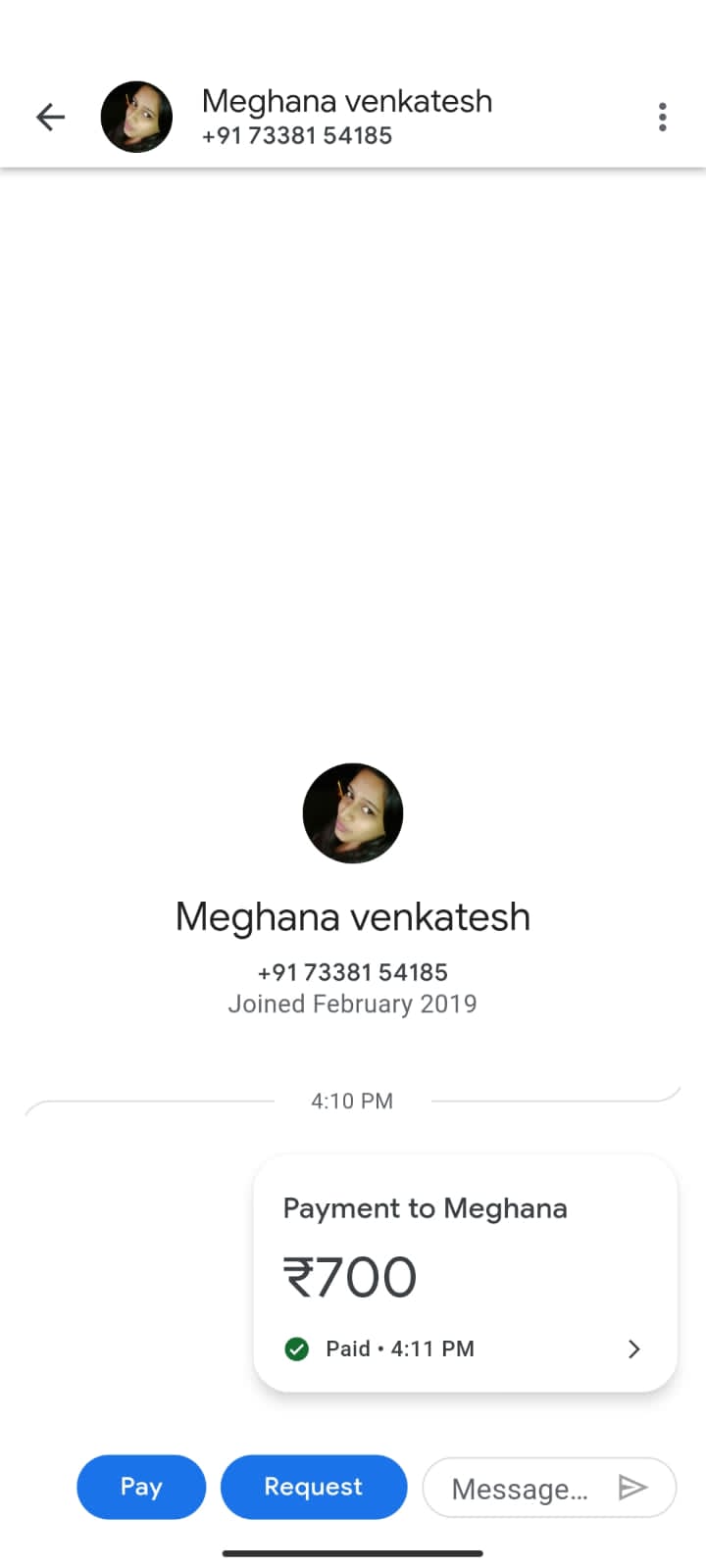This screenshot has width=706, height=1568.
Task: Open the ₹700 payment to Meghana card
Action: (465, 1273)
